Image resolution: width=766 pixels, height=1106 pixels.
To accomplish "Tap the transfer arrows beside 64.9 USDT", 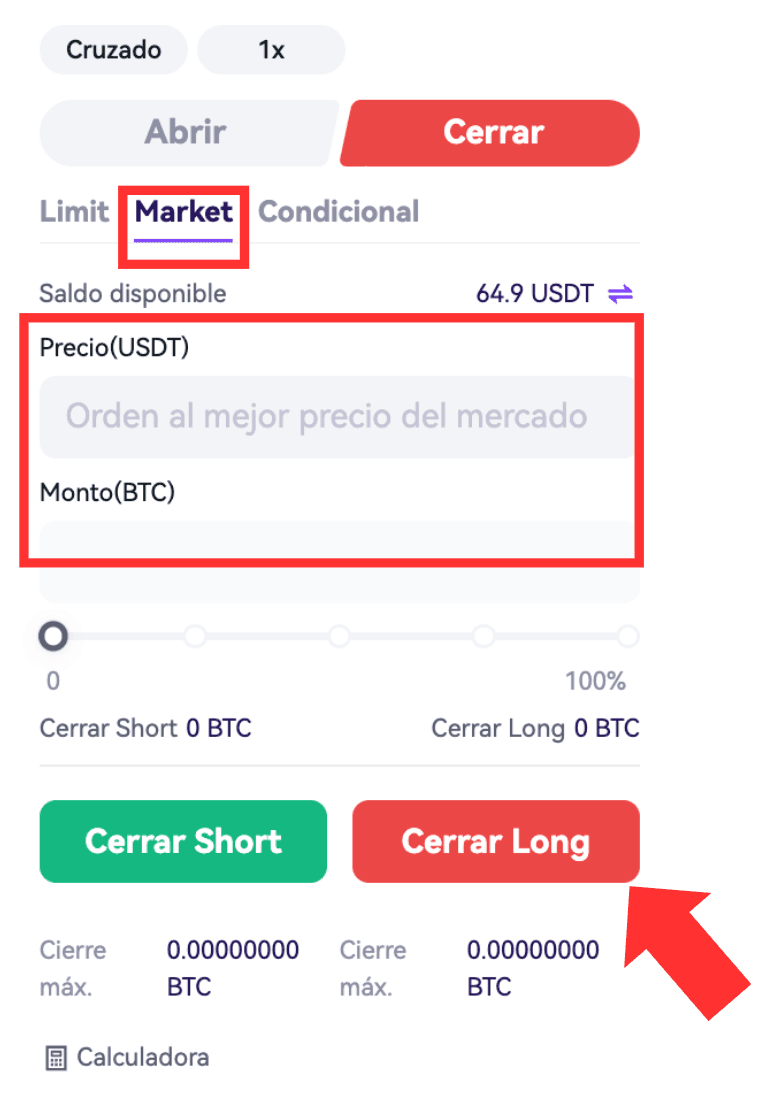I will coord(621,294).
